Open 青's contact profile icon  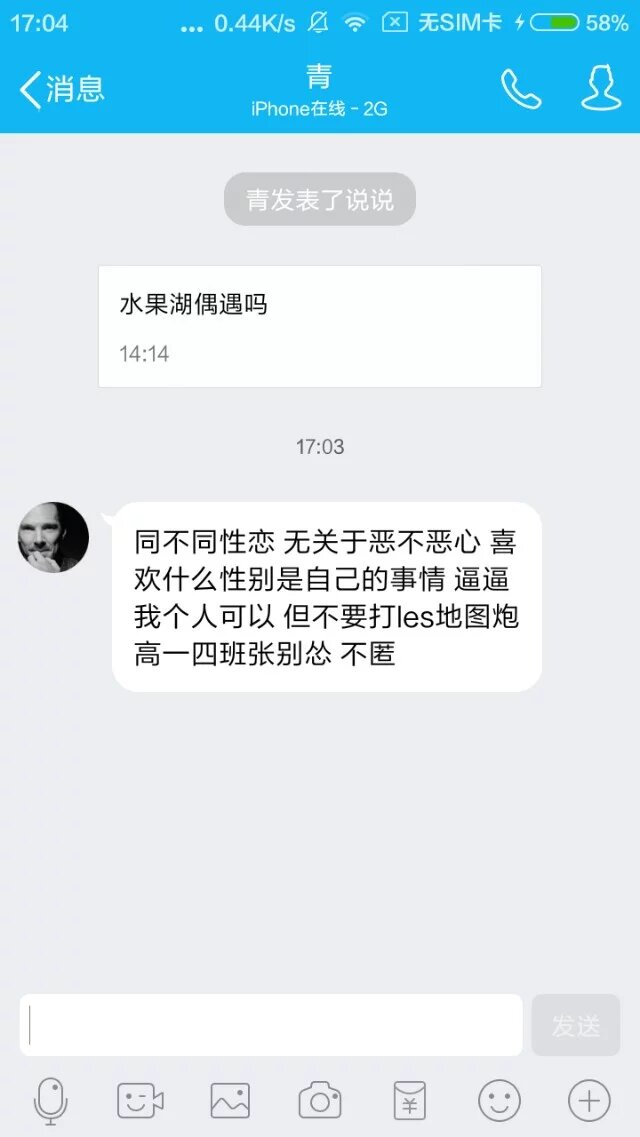[x=601, y=89]
